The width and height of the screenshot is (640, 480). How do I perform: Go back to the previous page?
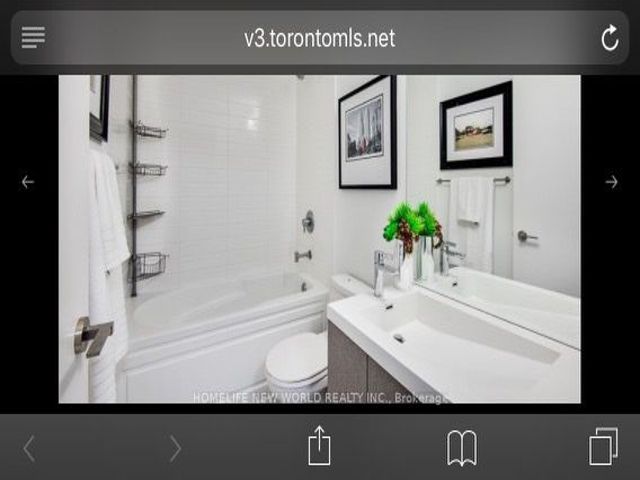tap(29, 448)
